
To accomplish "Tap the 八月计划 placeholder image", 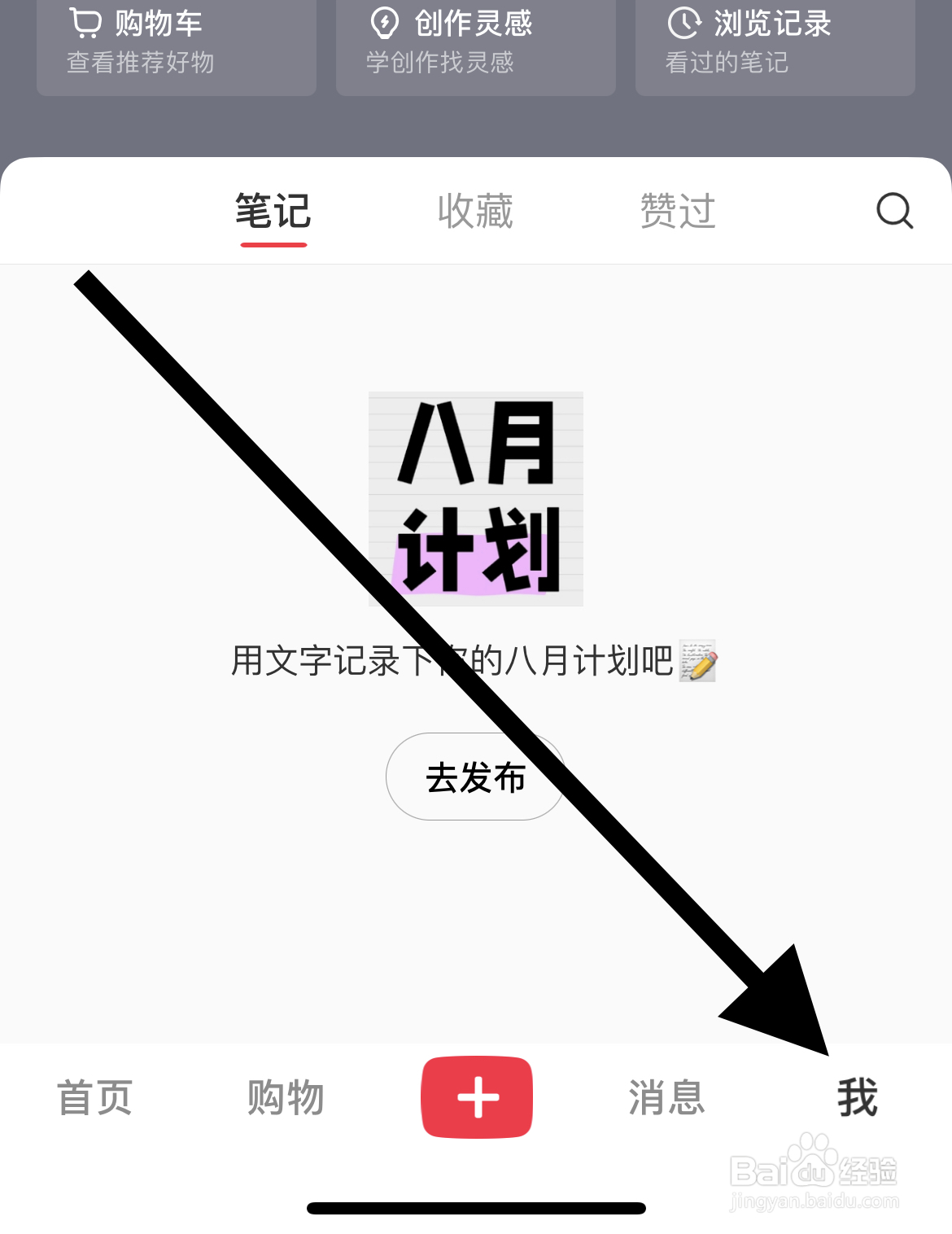I will (x=476, y=498).
